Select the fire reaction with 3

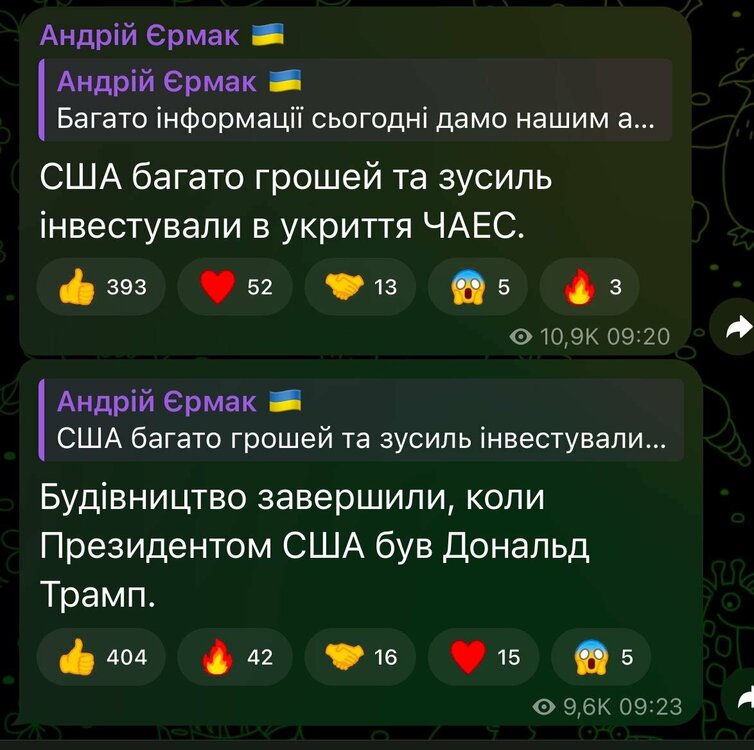[x=594, y=287]
